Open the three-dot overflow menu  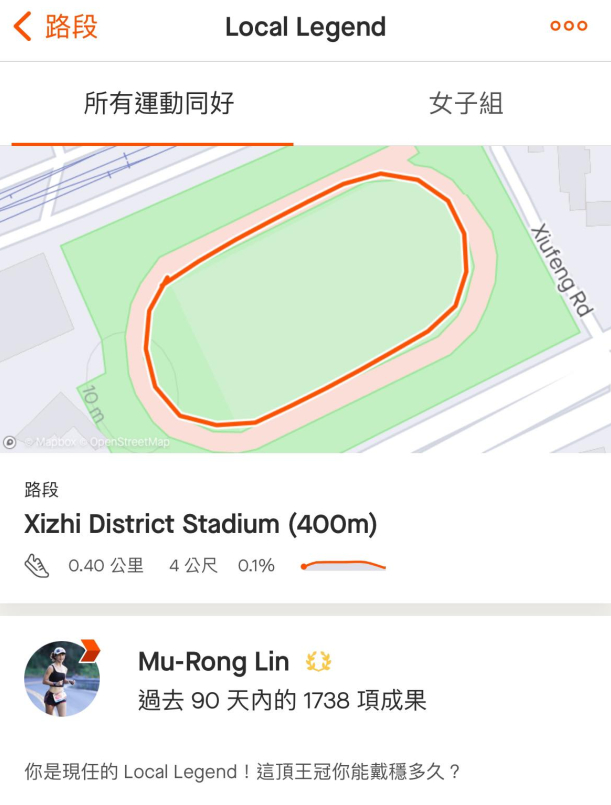pos(568,27)
